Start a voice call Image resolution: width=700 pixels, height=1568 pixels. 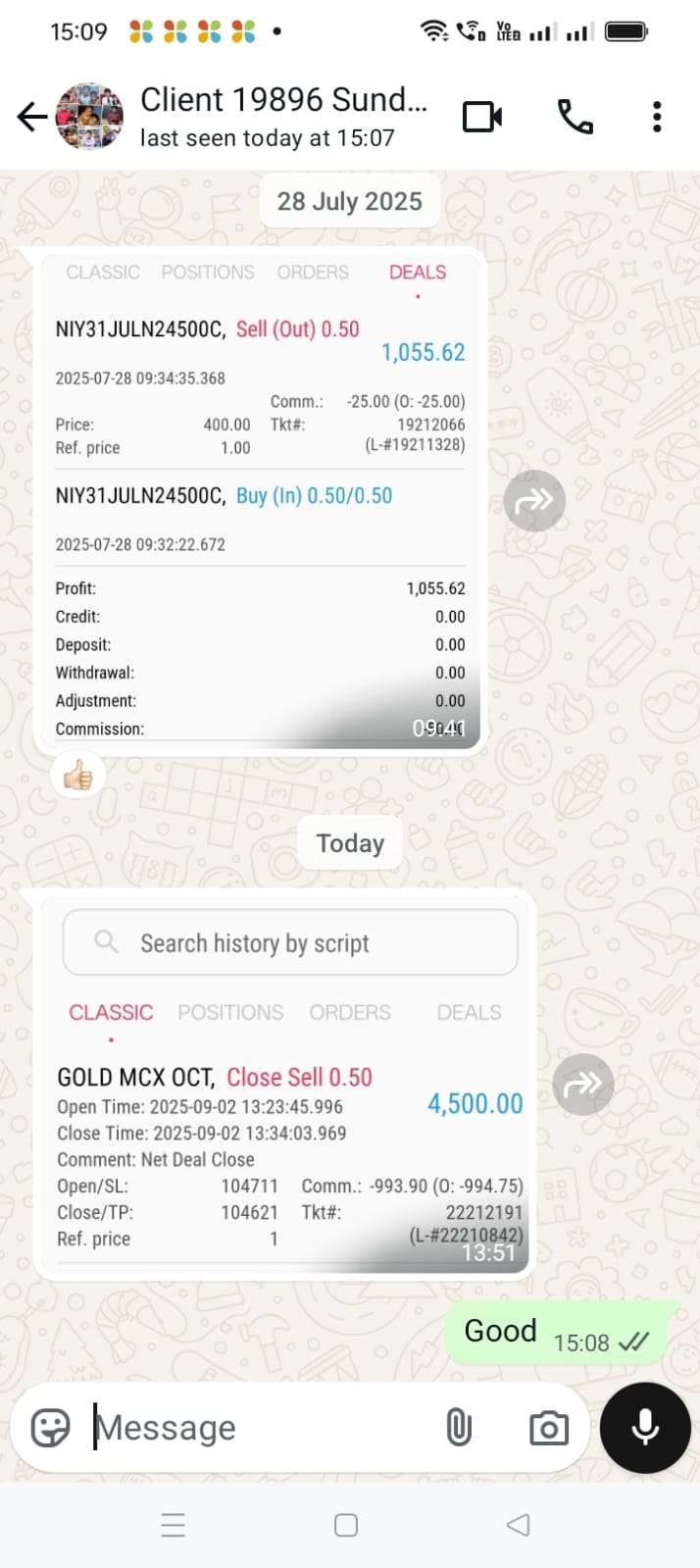(x=575, y=118)
